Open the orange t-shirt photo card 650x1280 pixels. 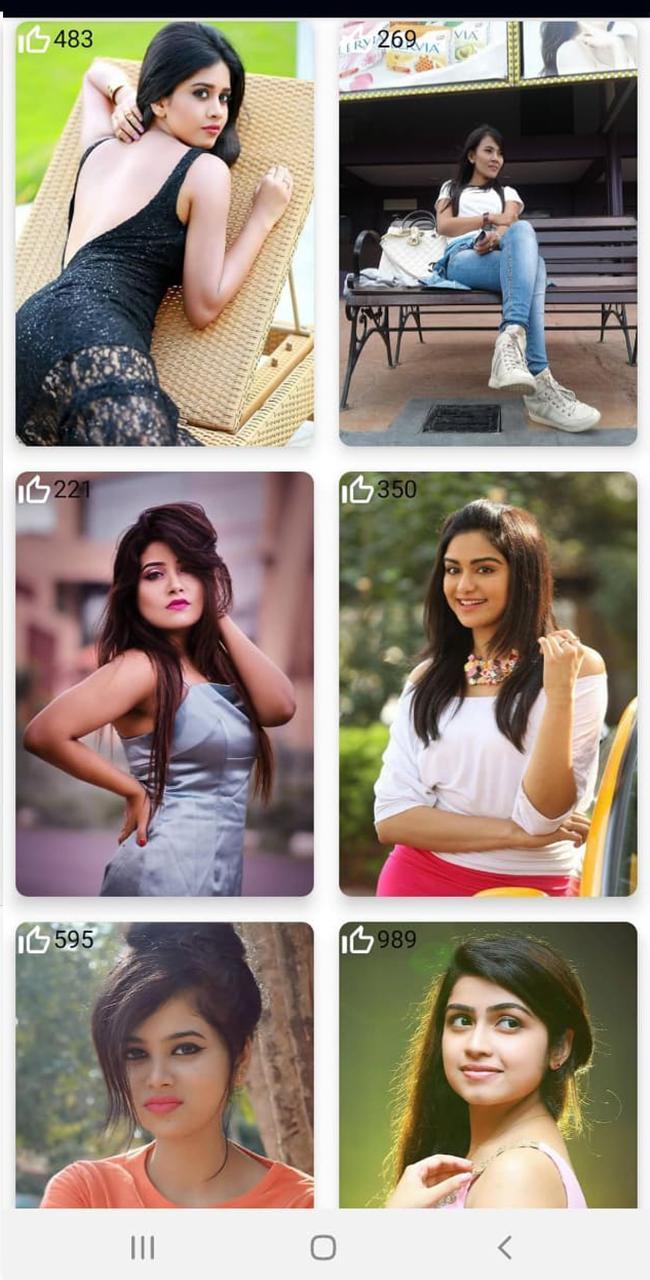point(165,1080)
